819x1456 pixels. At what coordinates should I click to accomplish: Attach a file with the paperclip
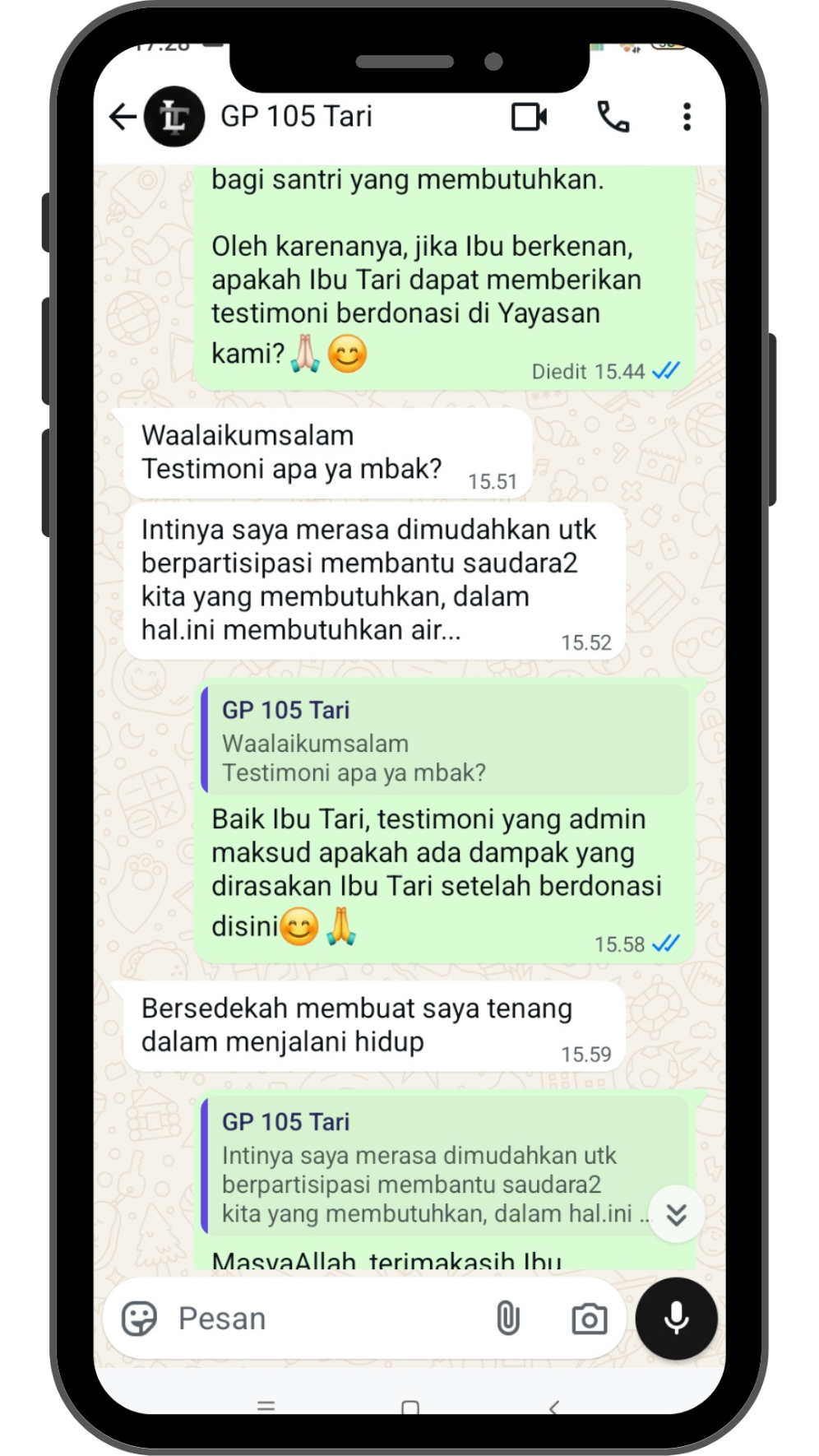(x=507, y=1319)
